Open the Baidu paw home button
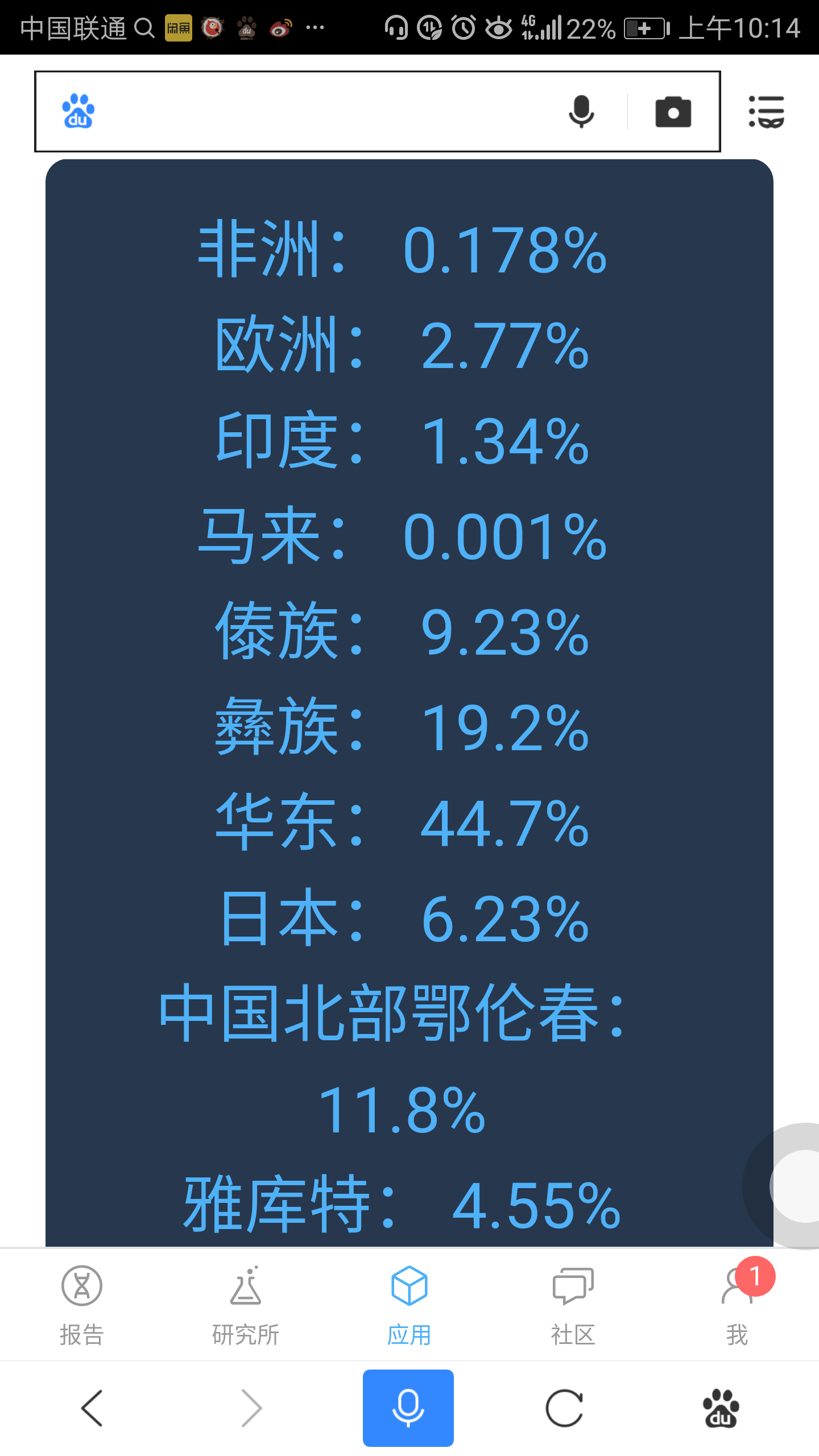The width and height of the screenshot is (819, 1456). (x=721, y=1408)
